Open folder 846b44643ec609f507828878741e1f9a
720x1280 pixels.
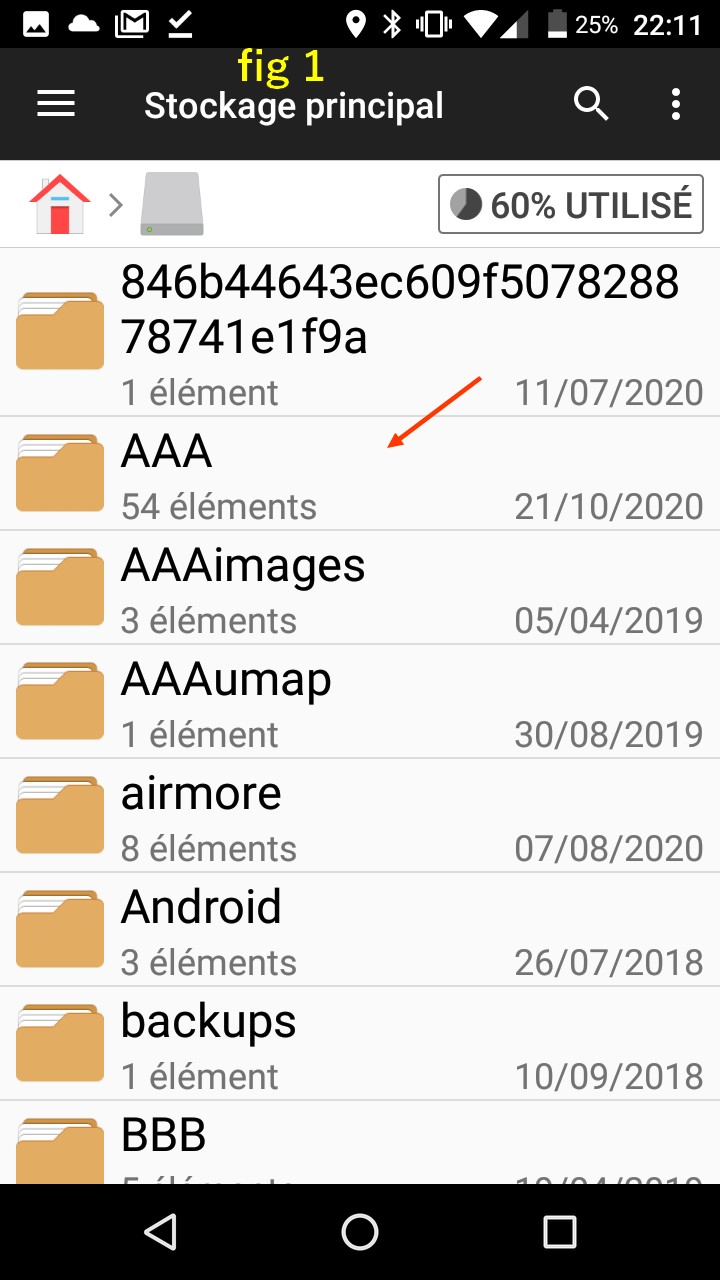[360, 333]
